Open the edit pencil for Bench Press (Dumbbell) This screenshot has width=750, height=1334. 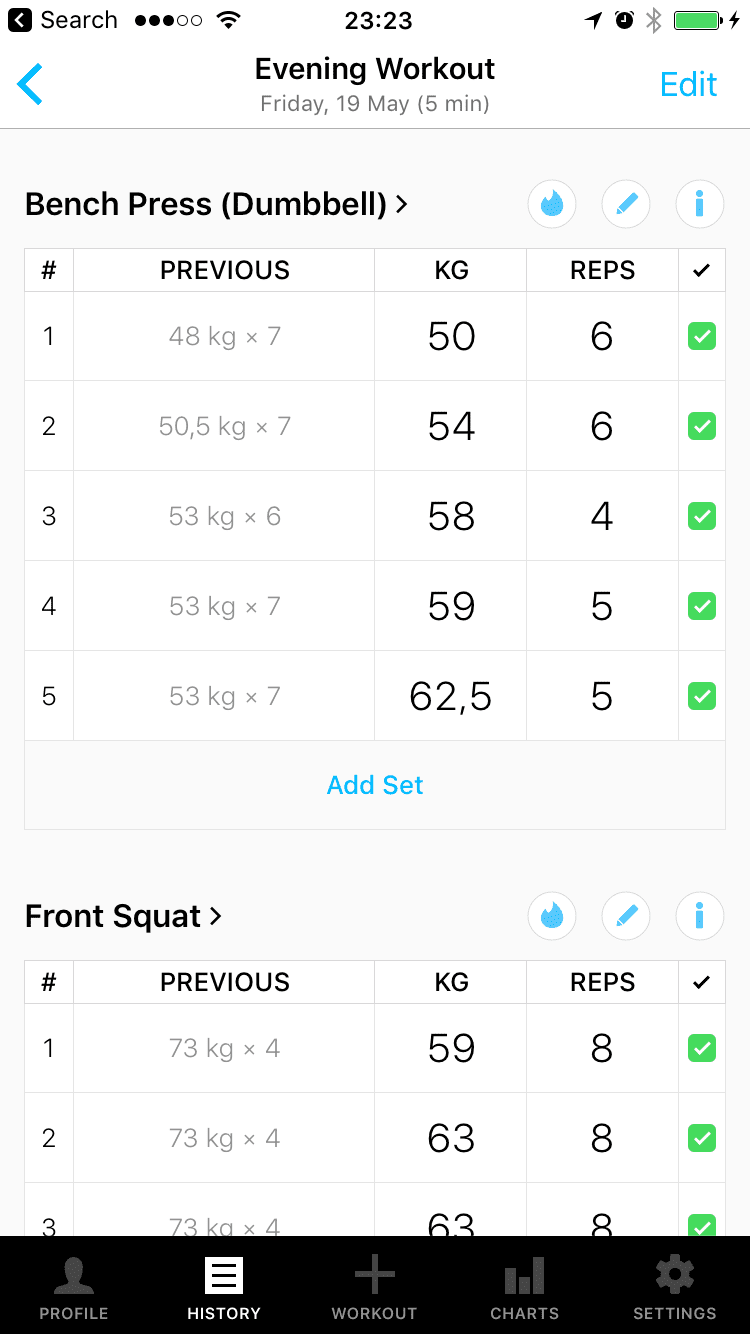pyautogui.click(x=625, y=204)
